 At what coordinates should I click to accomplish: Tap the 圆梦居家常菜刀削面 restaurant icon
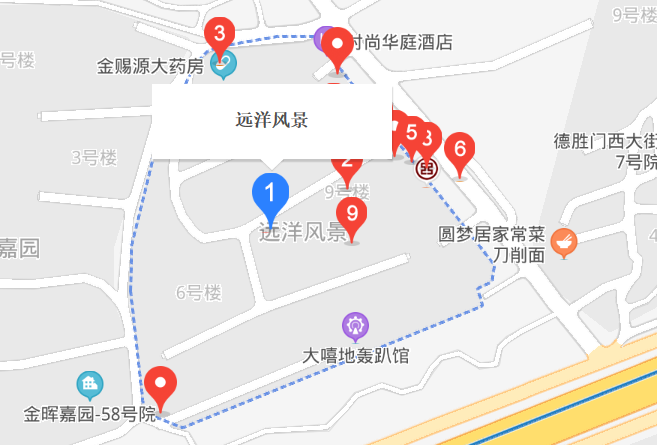click(565, 244)
